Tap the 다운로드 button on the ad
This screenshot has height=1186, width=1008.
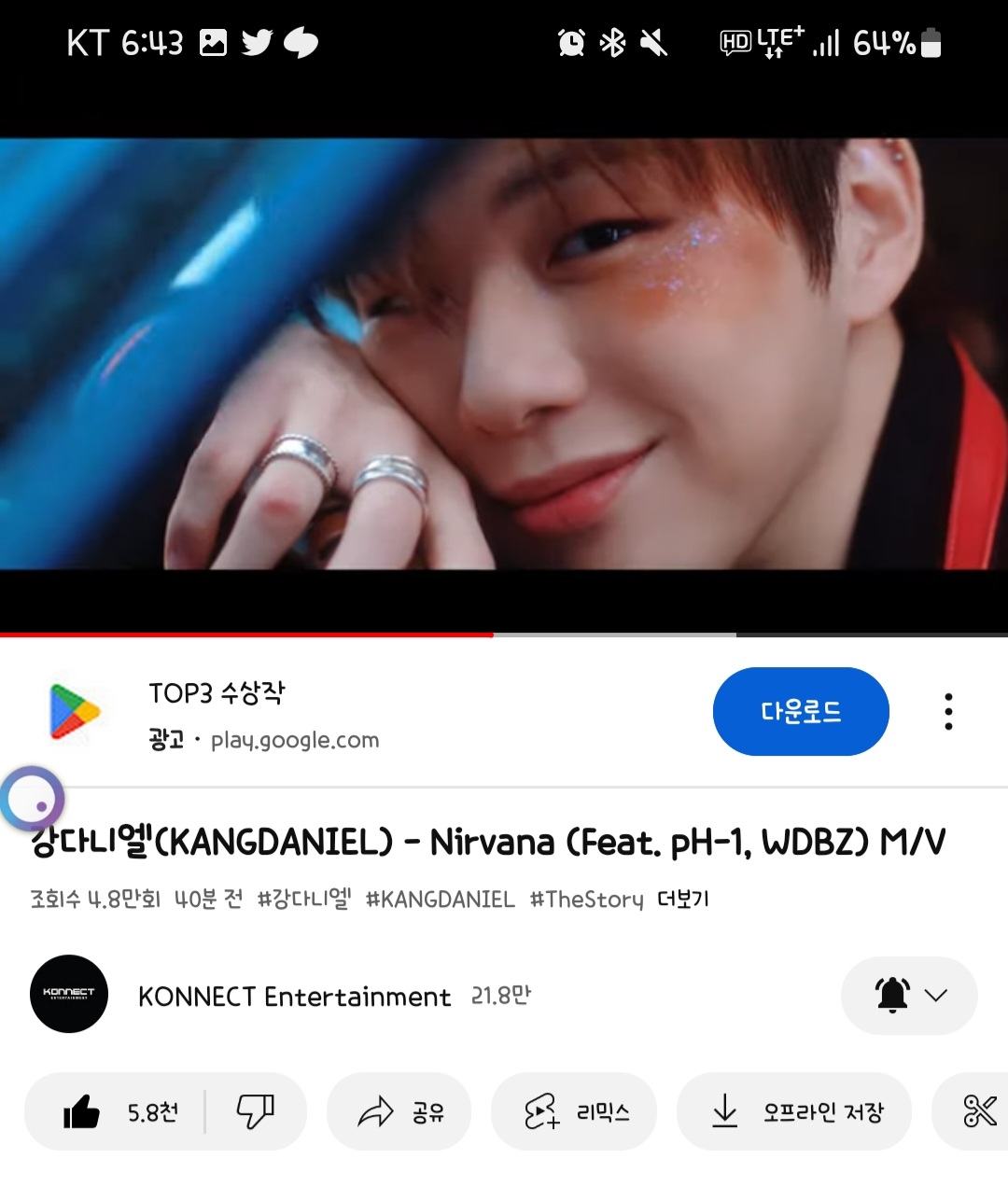point(800,712)
